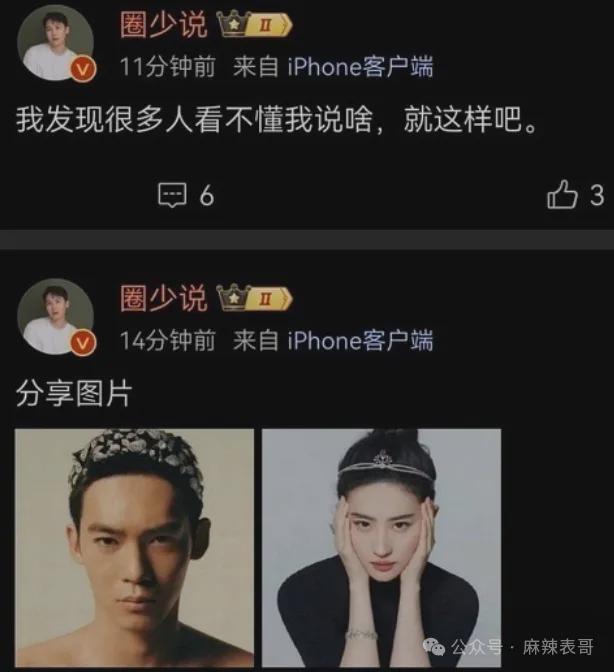Tap the username 圈少说 on the 11分钟前 post
Viewport: 614px width, 672px height.
click(x=163, y=24)
